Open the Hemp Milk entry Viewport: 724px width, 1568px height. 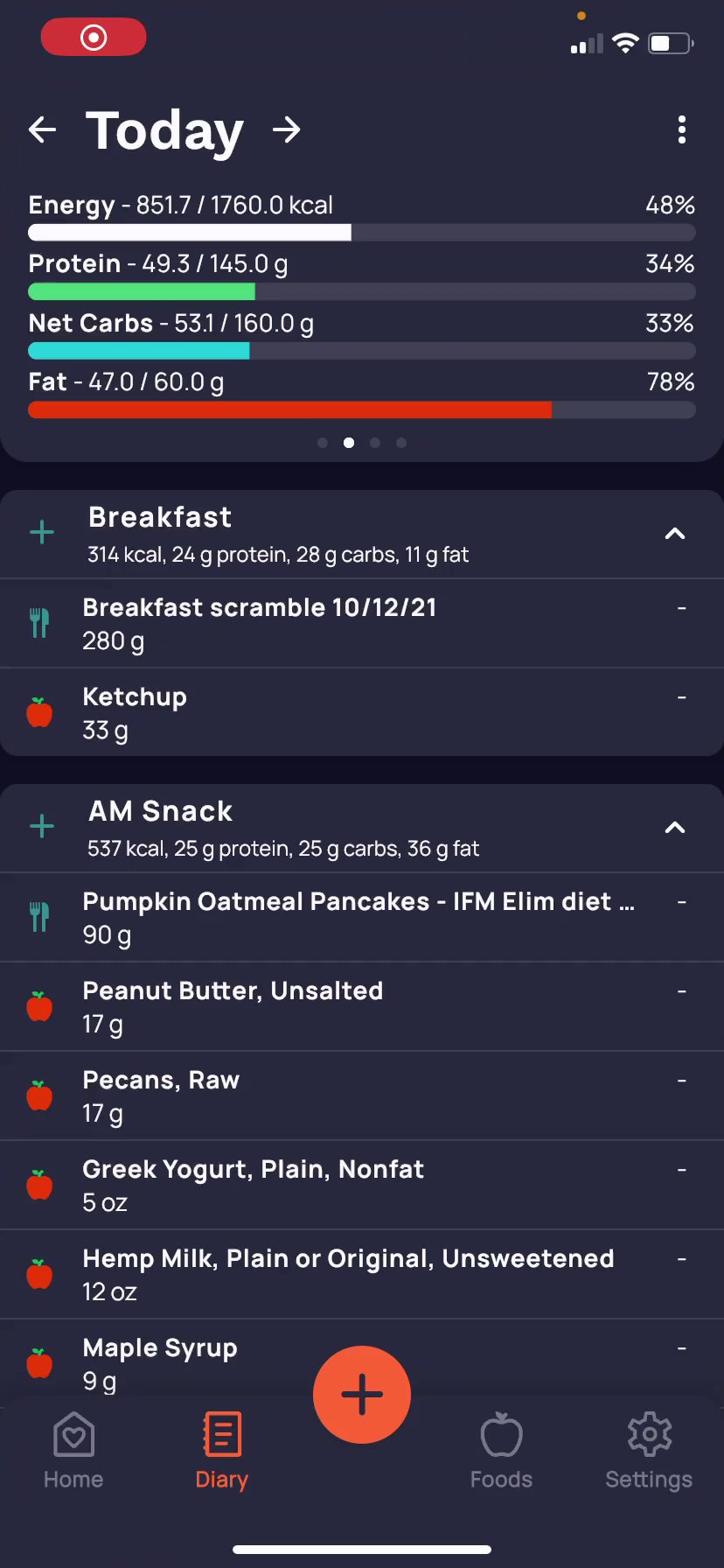pos(350,1275)
